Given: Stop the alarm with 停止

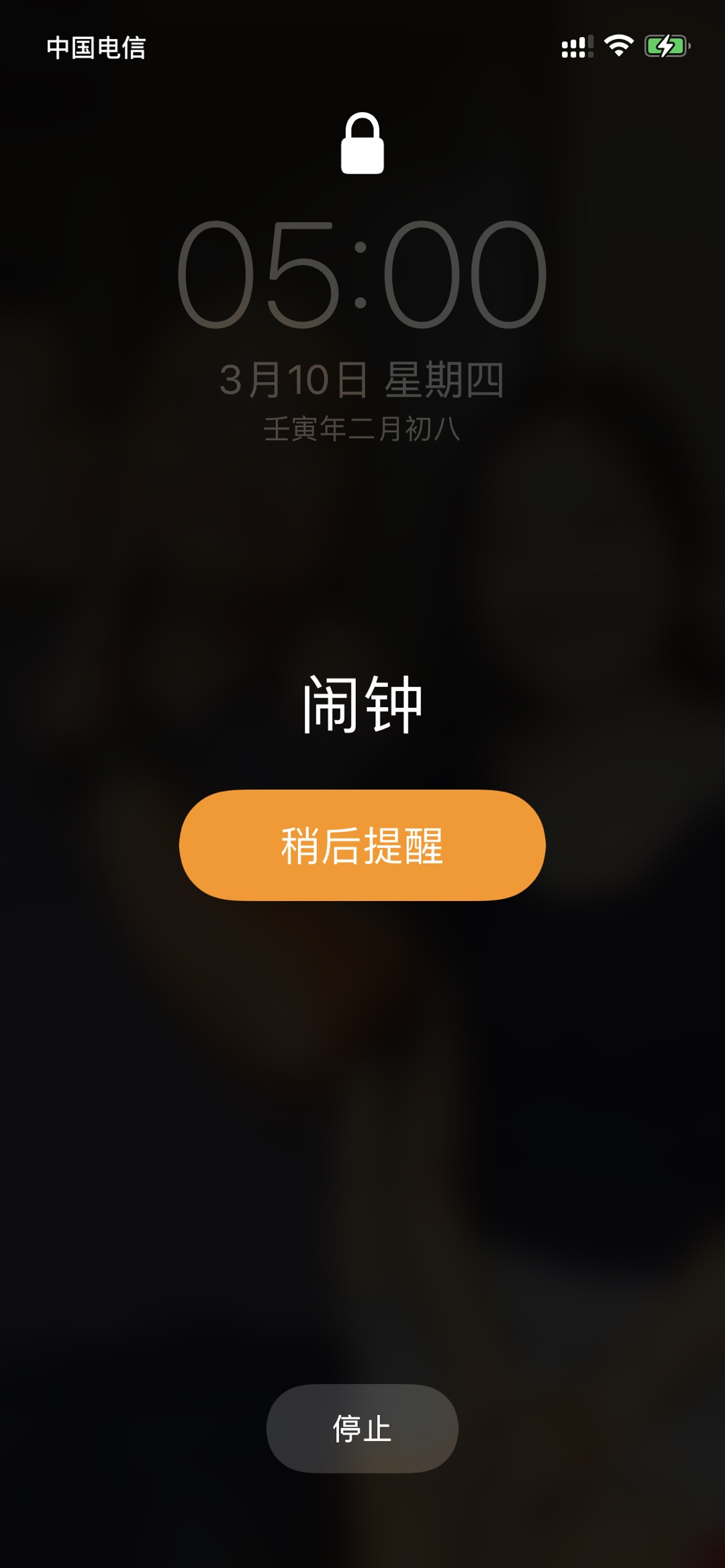Looking at the screenshot, I should pyautogui.click(x=362, y=1428).
